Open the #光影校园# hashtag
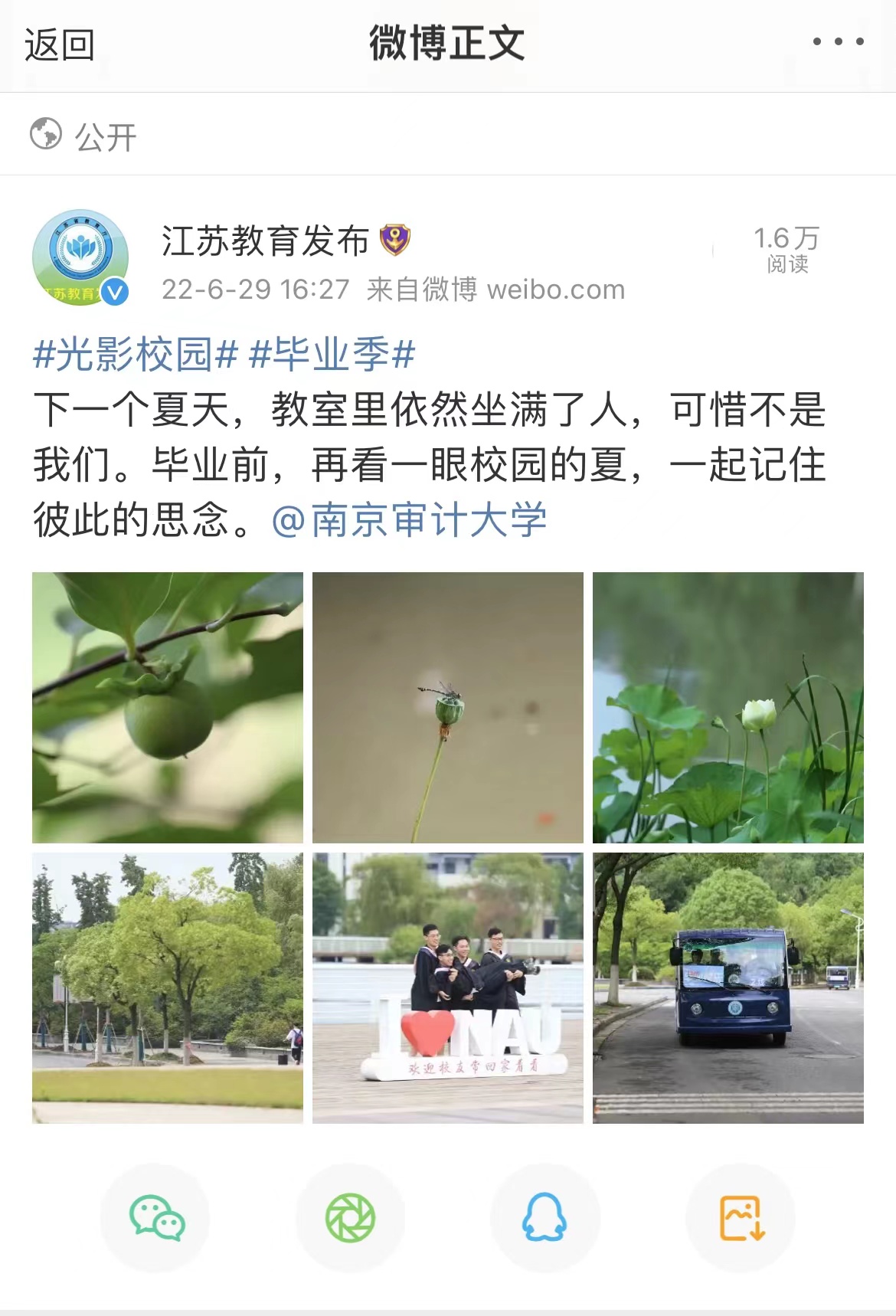 coord(136,355)
